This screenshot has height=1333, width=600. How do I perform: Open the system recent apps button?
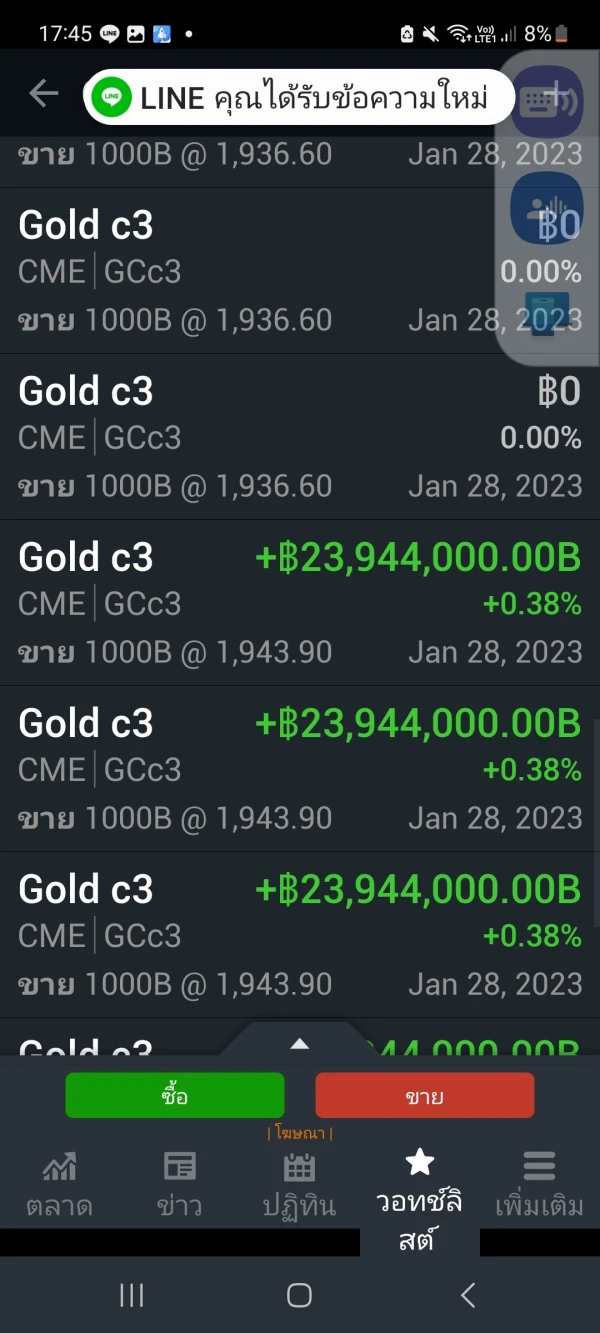pyautogui.click(x=132, y=1296)
